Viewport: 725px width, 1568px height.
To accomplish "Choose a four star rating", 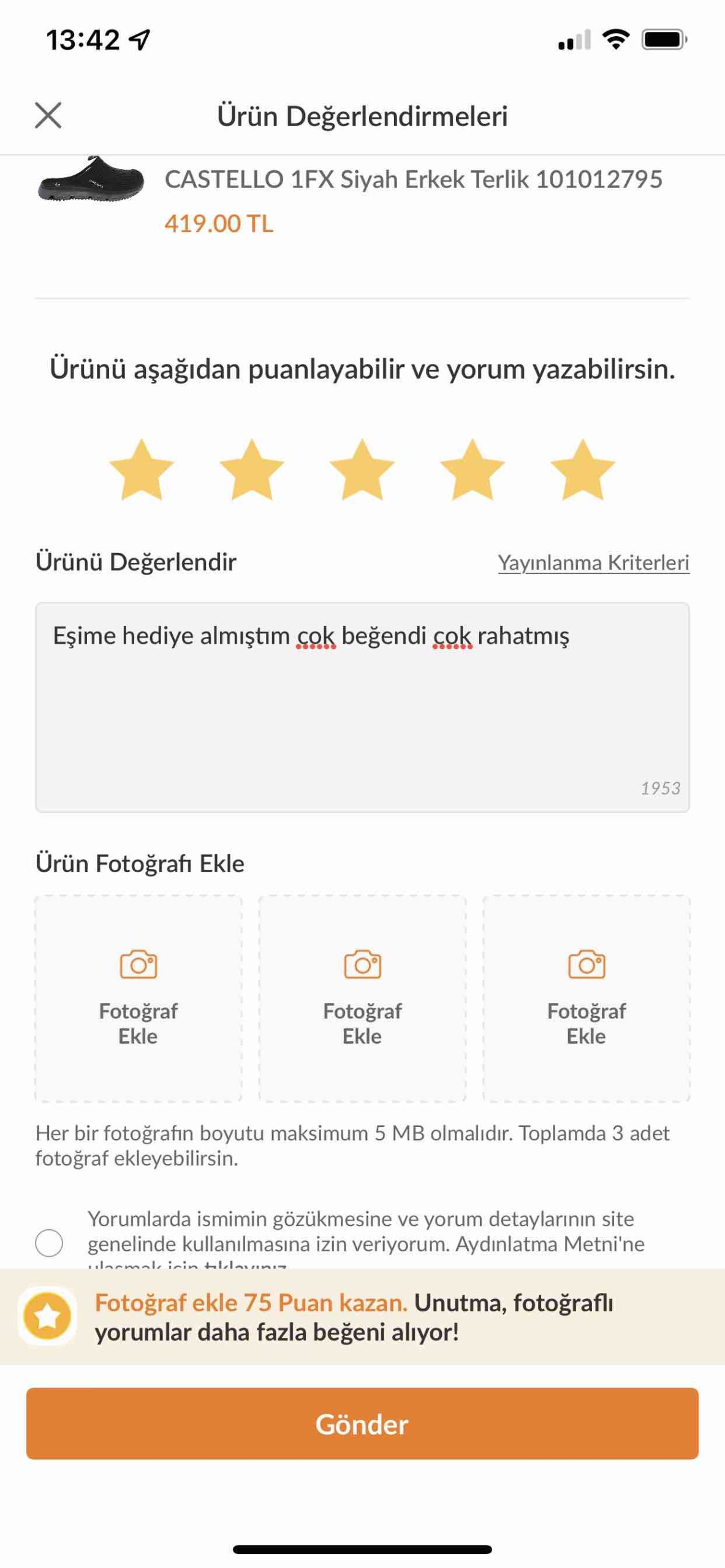I will 473,470.
